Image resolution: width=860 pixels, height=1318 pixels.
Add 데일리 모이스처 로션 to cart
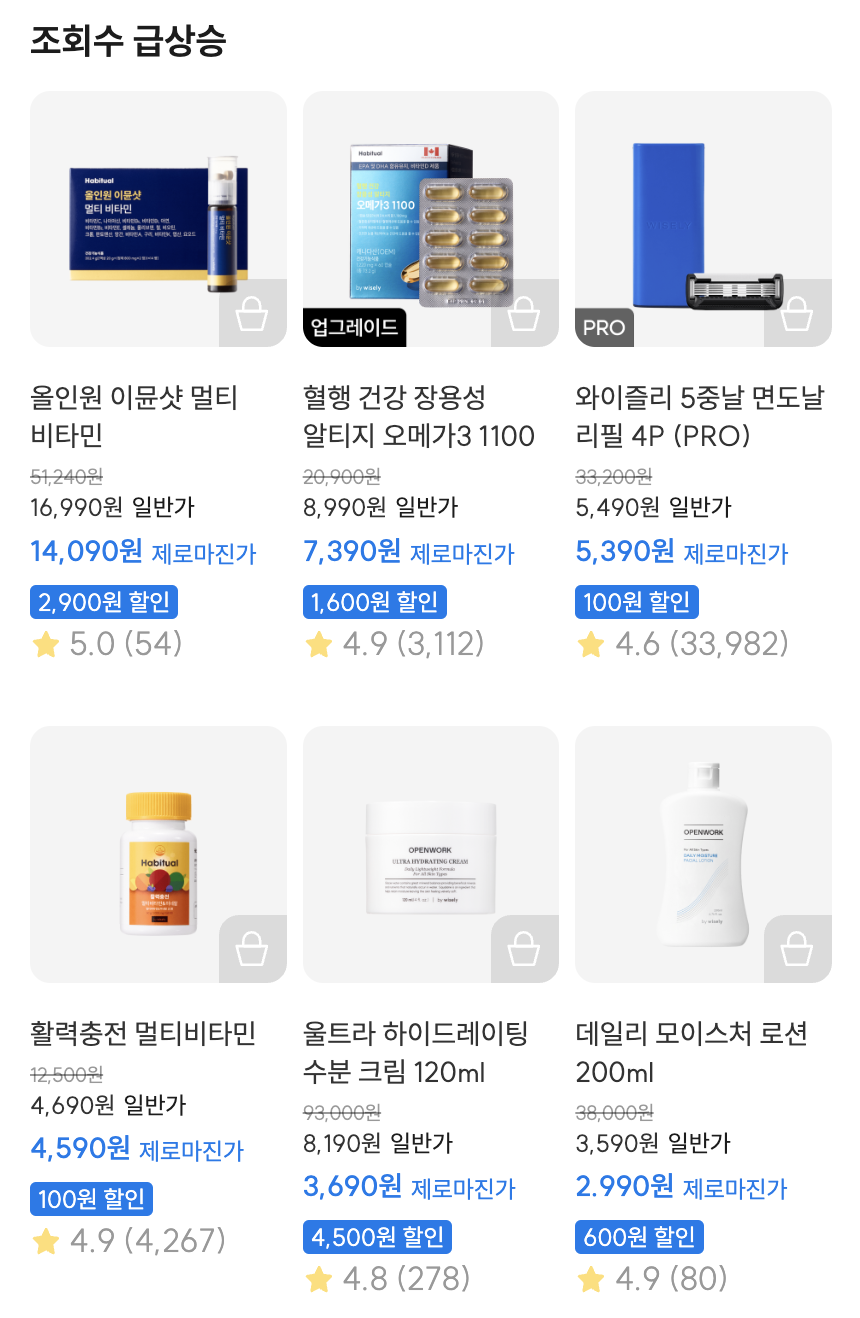(x=797, y=950)
